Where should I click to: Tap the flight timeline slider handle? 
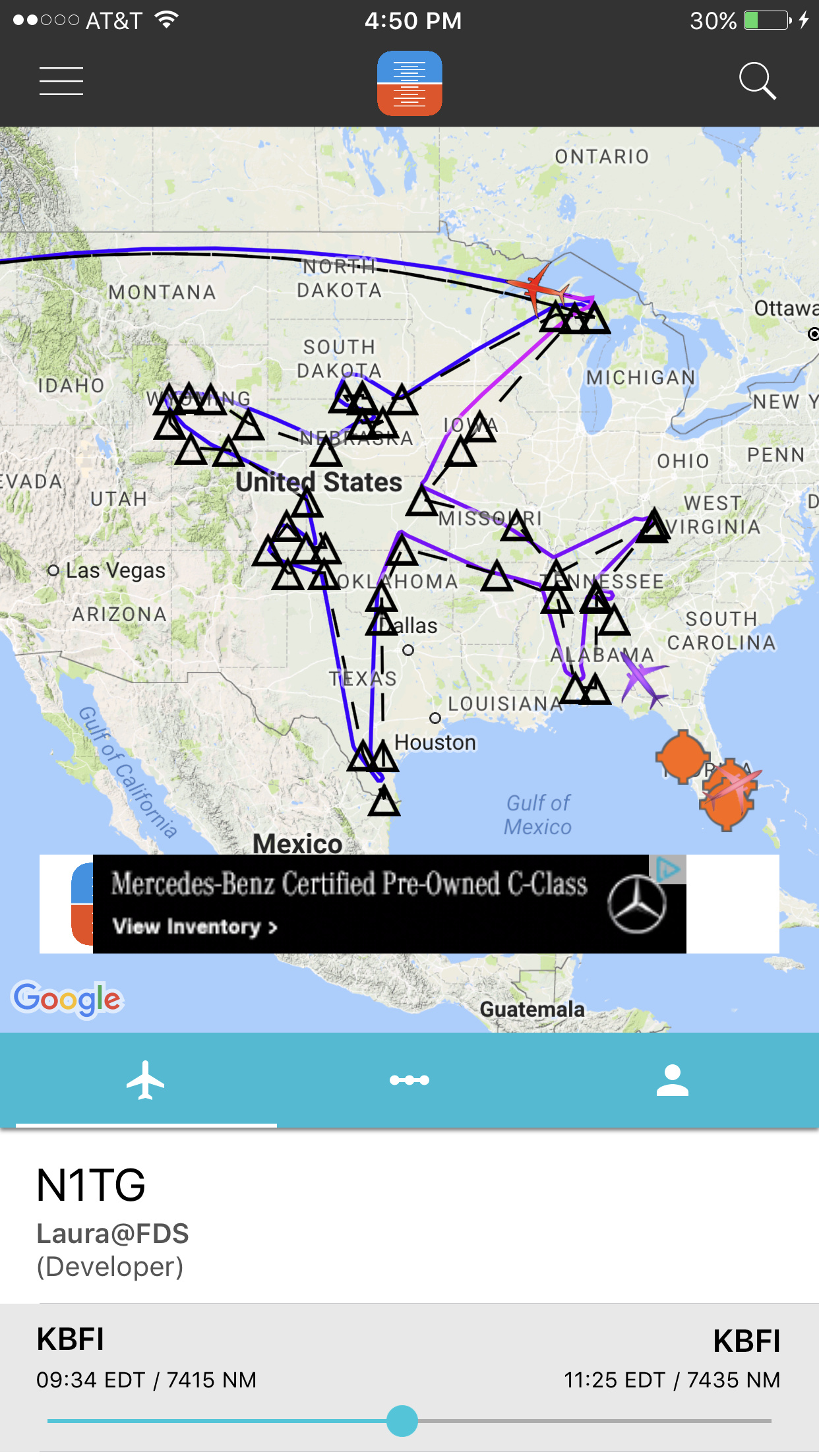(x=402, y=1420)
